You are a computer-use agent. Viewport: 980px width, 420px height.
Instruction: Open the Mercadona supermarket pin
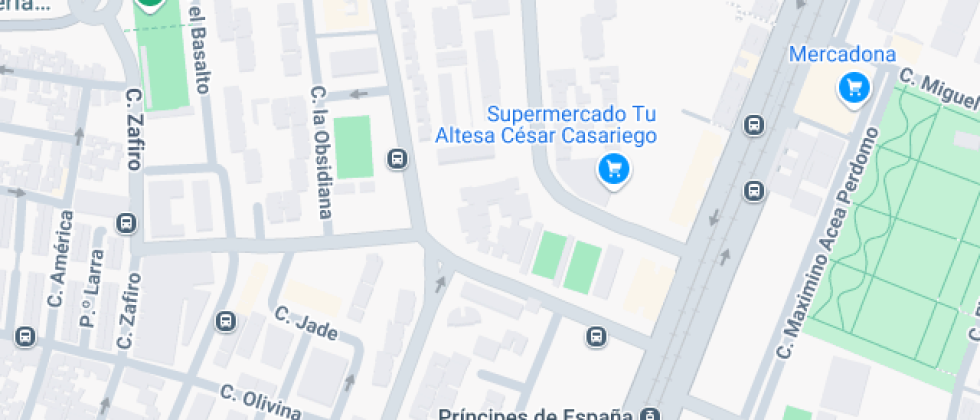854,89
